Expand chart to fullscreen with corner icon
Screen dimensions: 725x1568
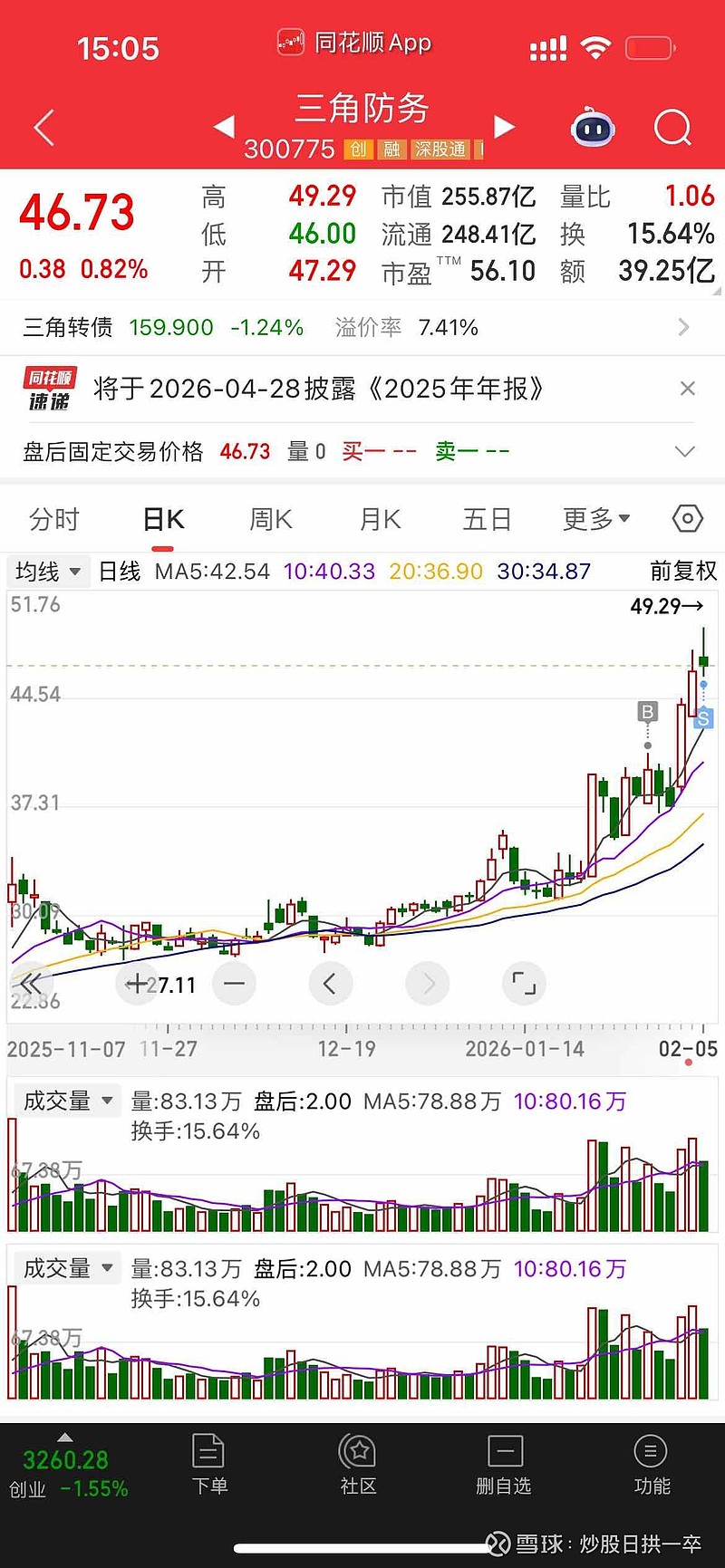tap(524, 983)
